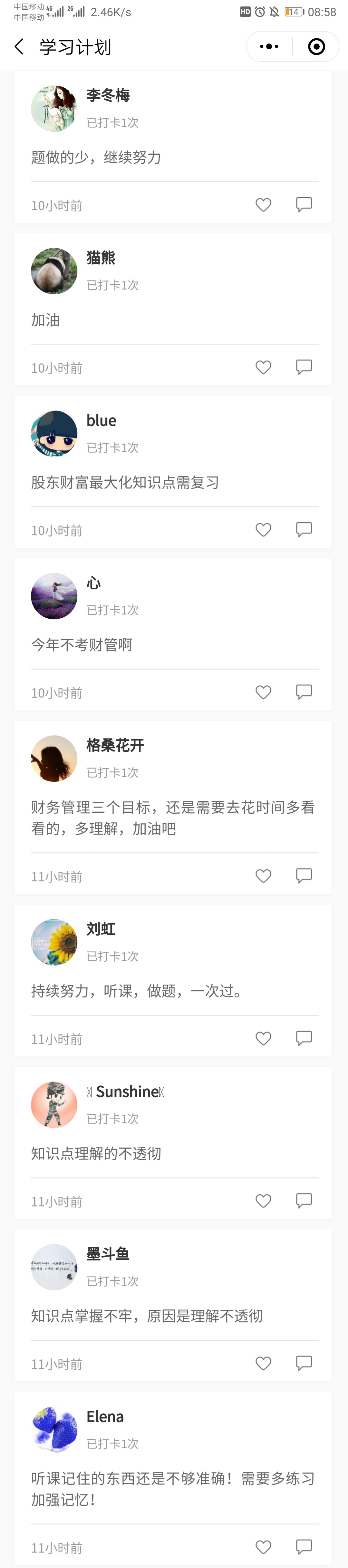Comment on Elena's post
Screen dimensions: 348x1568
(304, 1547)
